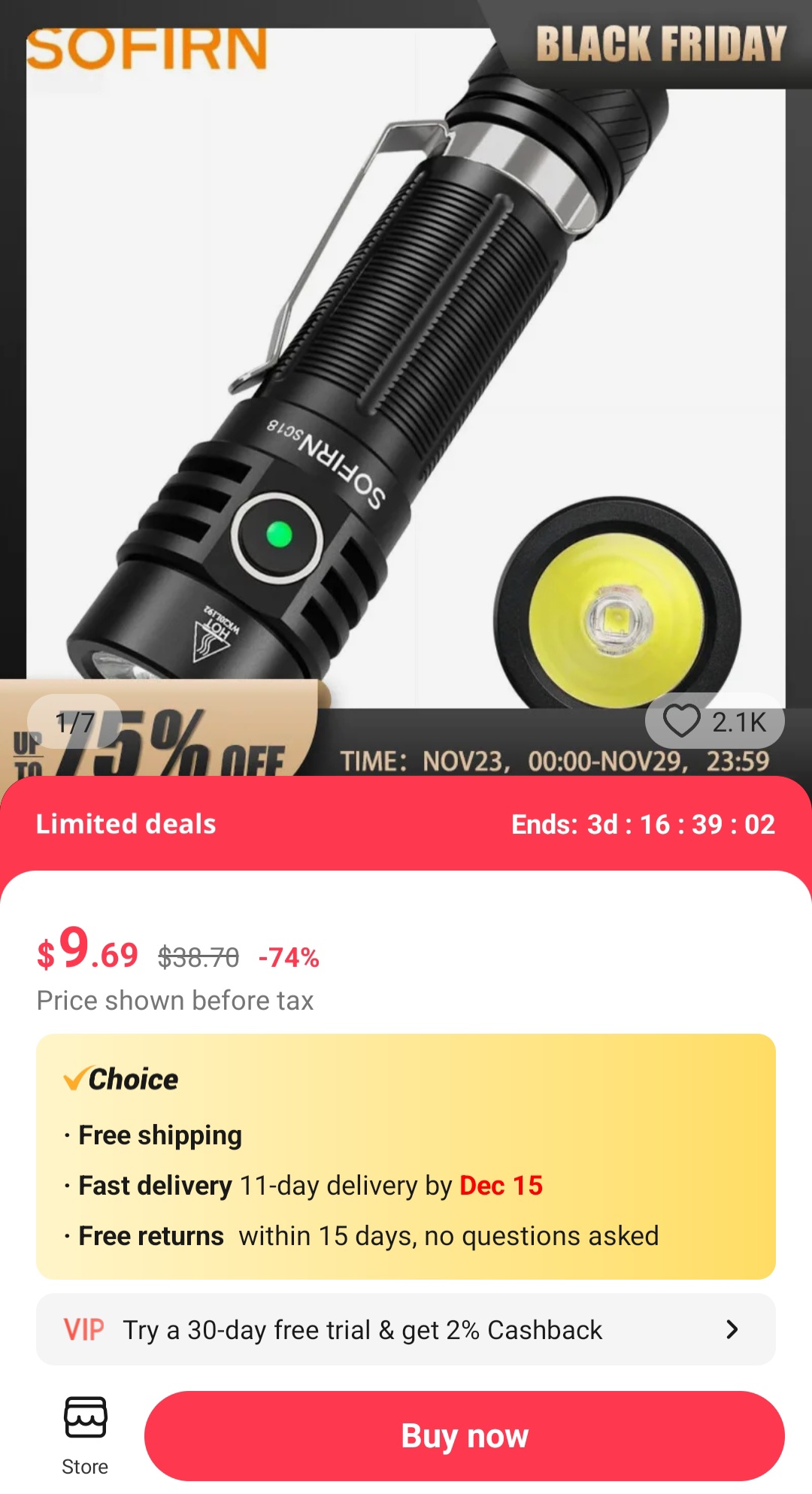Tap the Buy now button
Screen dimensions: 812x1494
point(464,1435)
